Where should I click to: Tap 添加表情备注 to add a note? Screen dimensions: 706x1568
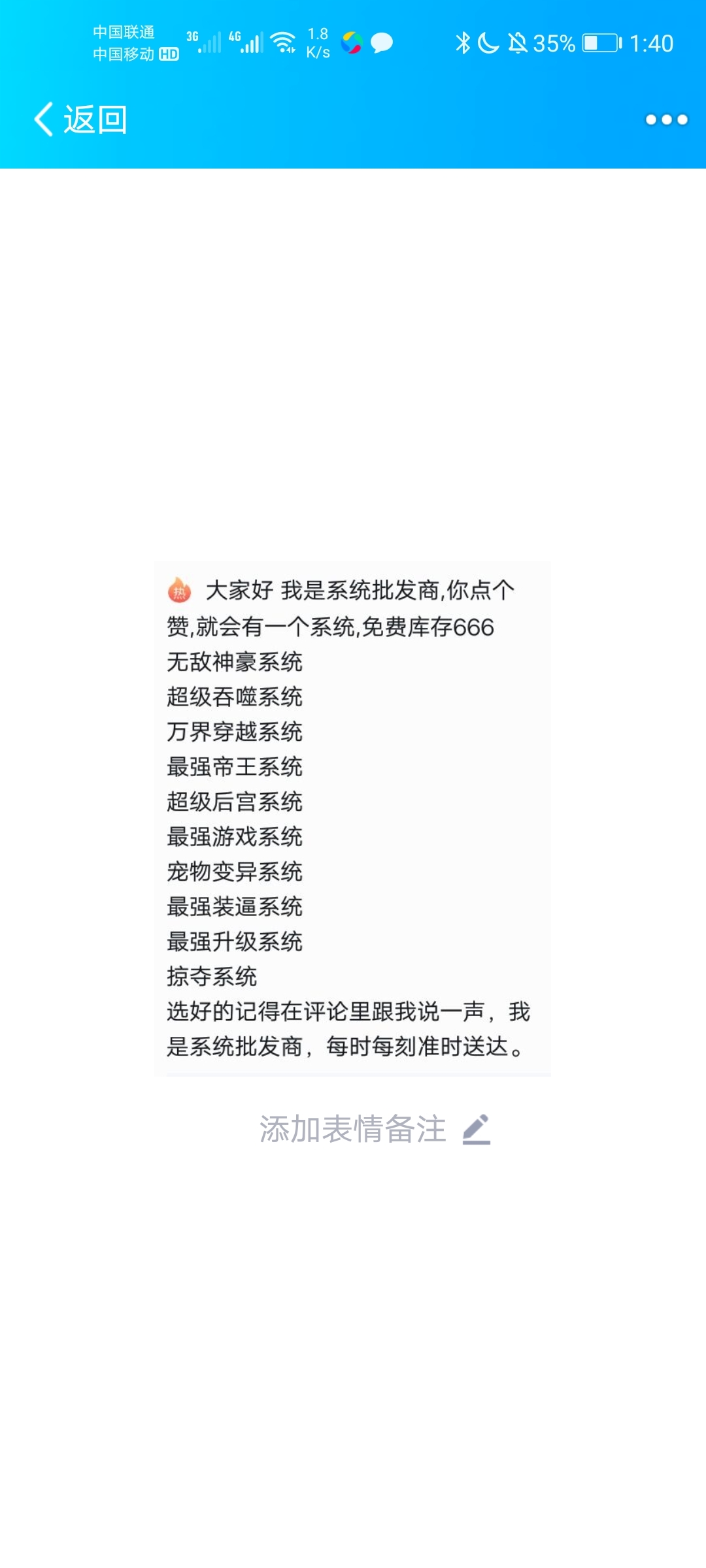coord(373,1129)
